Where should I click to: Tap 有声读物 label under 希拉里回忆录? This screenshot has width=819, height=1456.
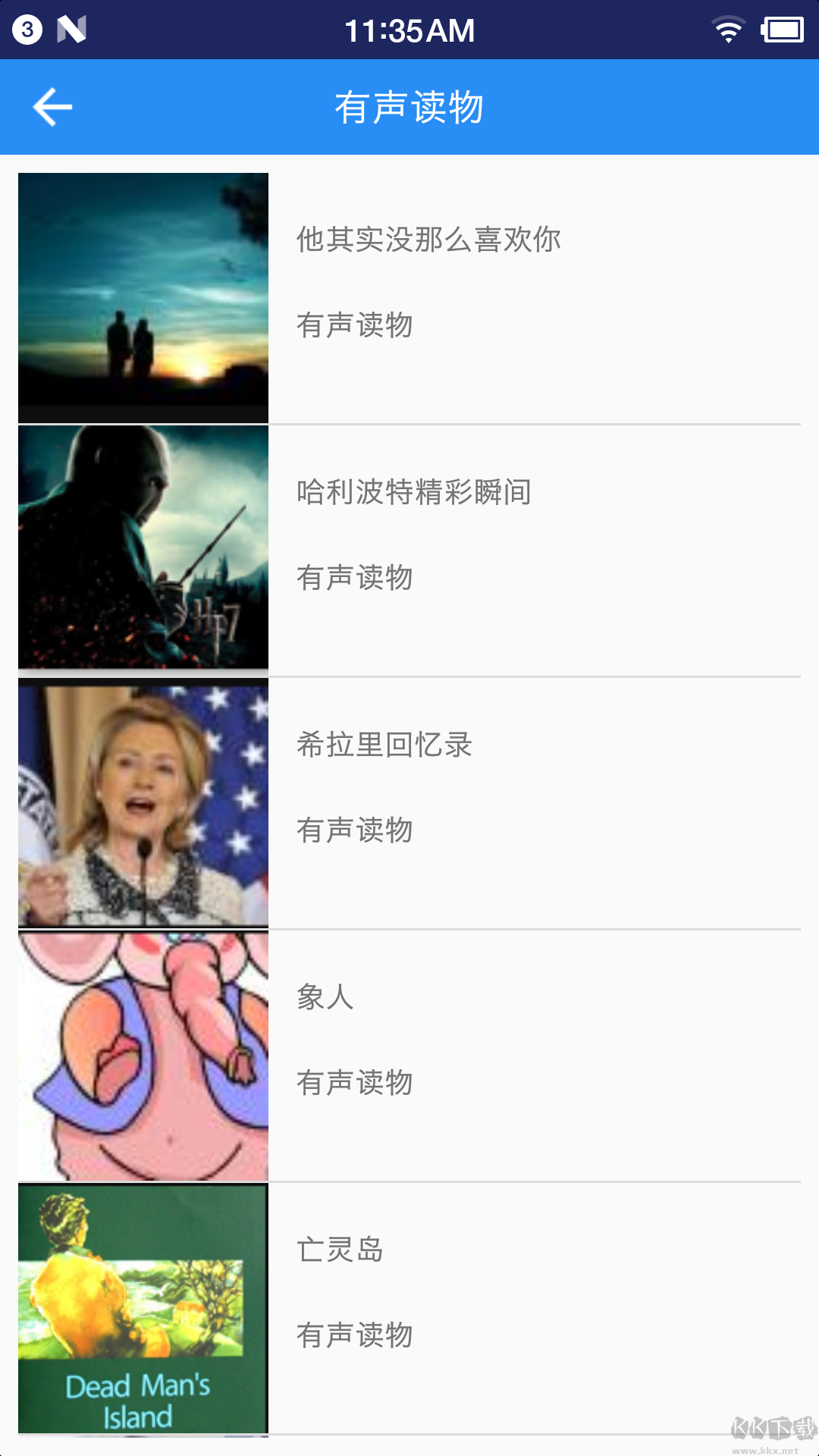(354, 830)
